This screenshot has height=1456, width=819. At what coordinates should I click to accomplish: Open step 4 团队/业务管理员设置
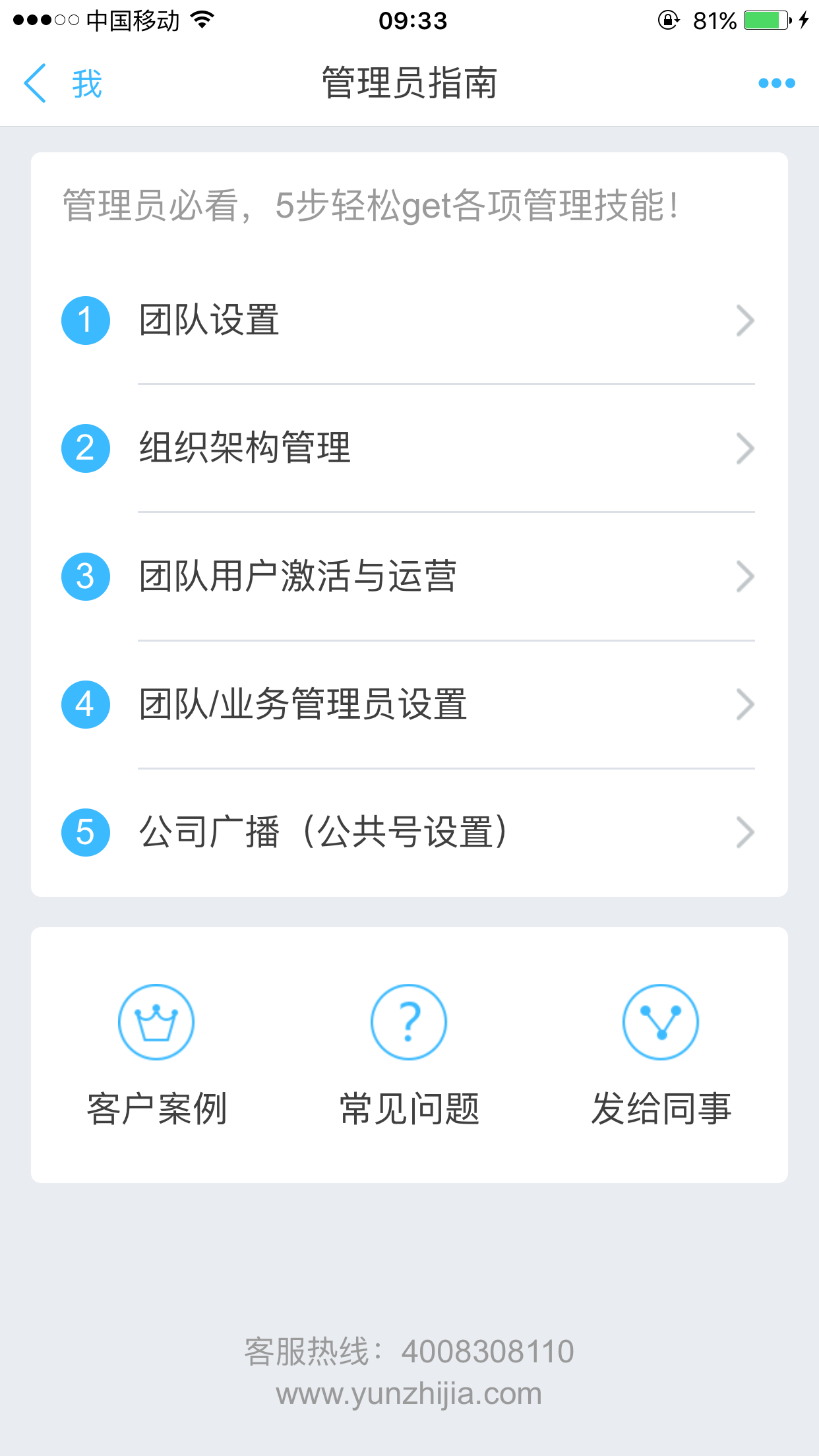tap(409, 704)
